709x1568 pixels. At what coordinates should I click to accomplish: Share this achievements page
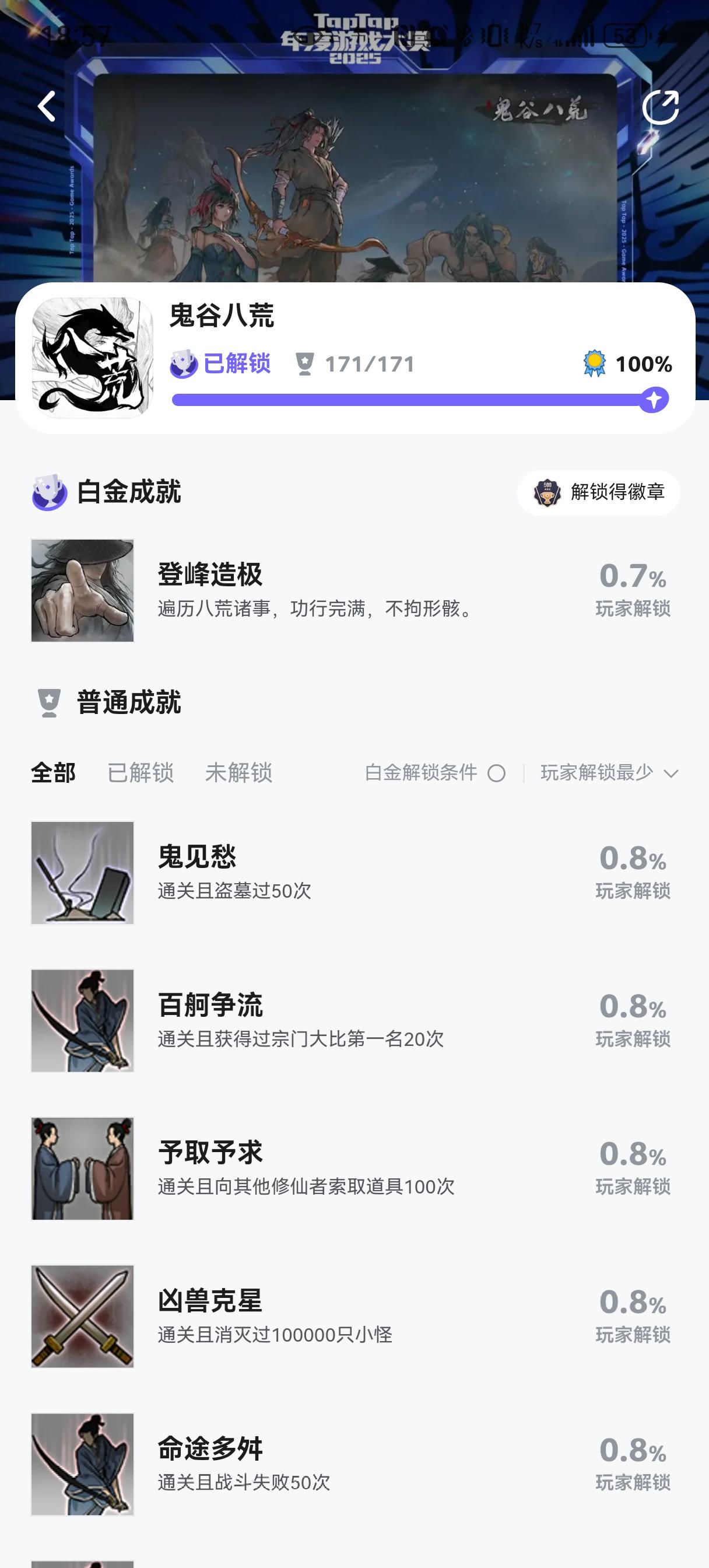(660, 108)
